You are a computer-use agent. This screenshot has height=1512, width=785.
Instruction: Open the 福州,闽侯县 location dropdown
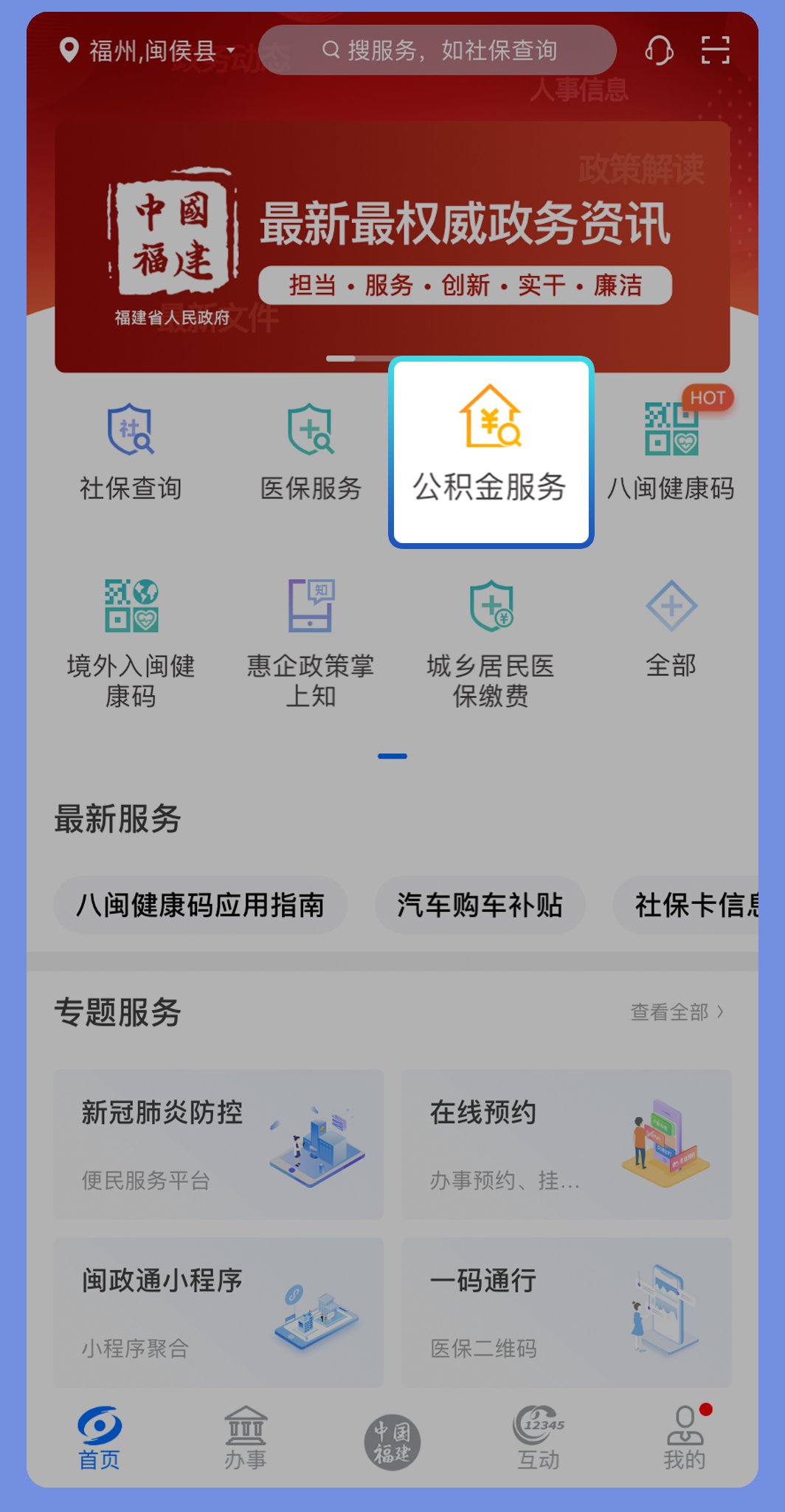pyautogui.click(x=148, y=51)
